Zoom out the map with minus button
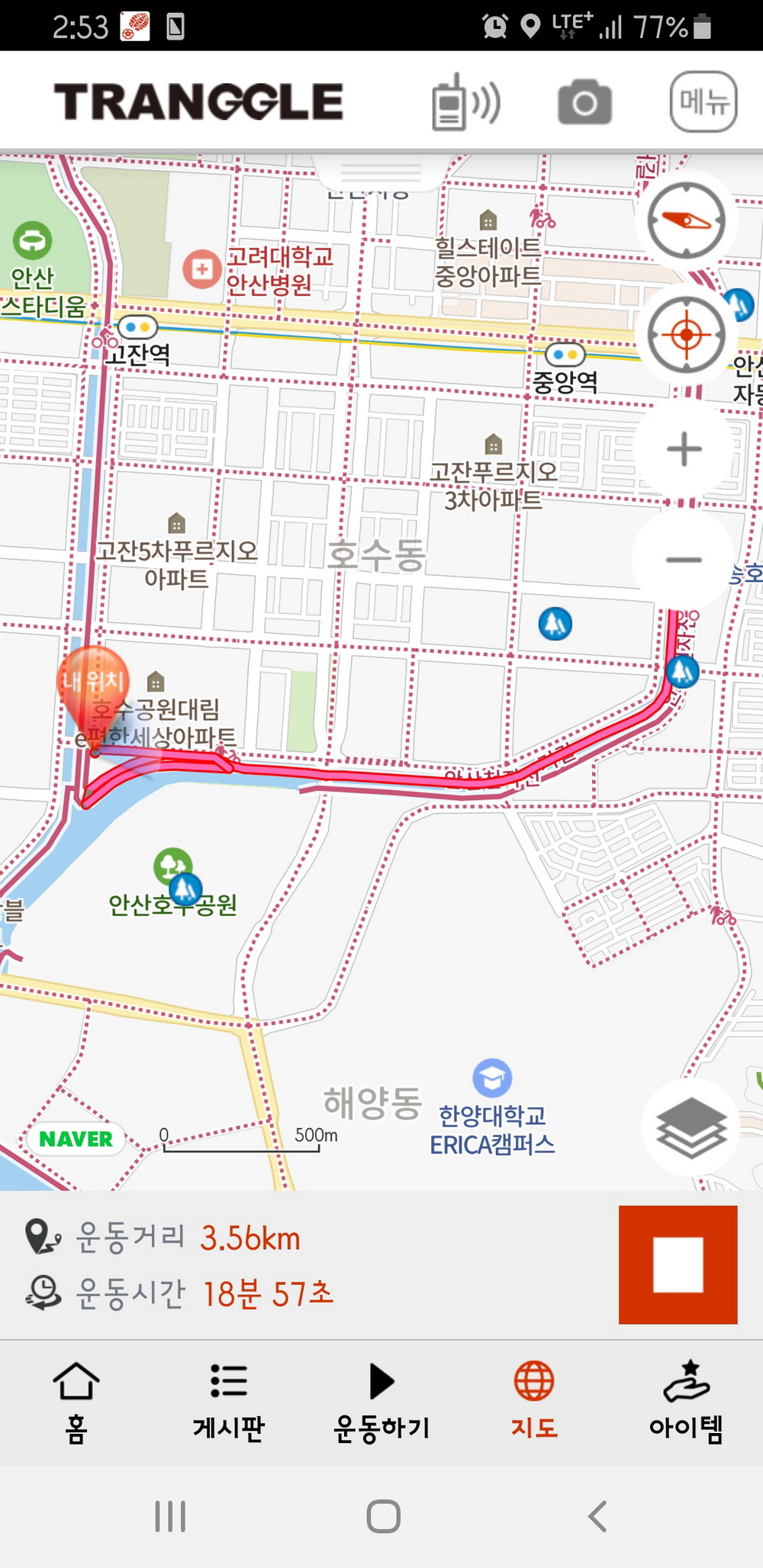This screenshot has height=1568, width=763. 684,560
